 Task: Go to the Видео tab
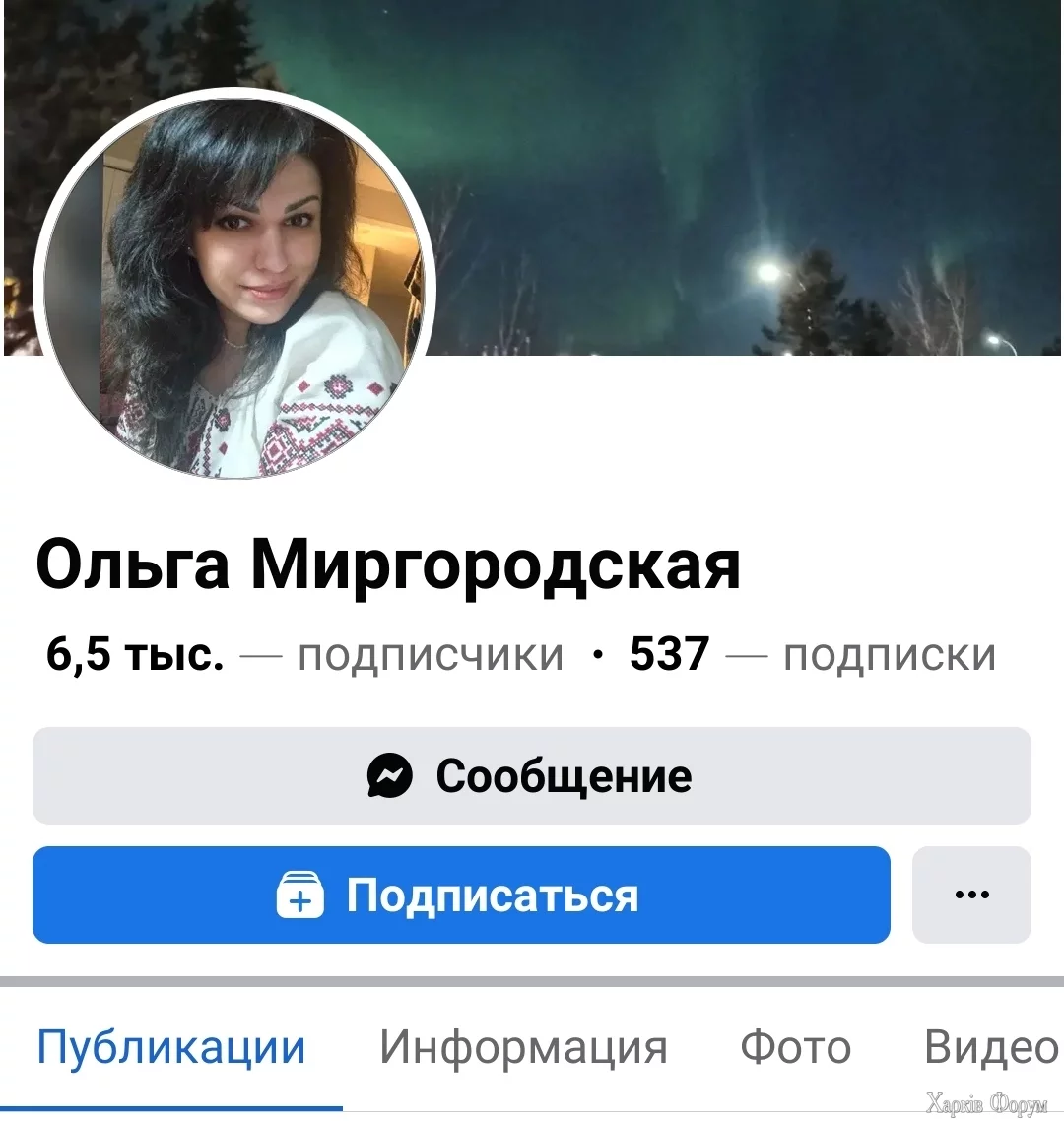(990, 1047)
